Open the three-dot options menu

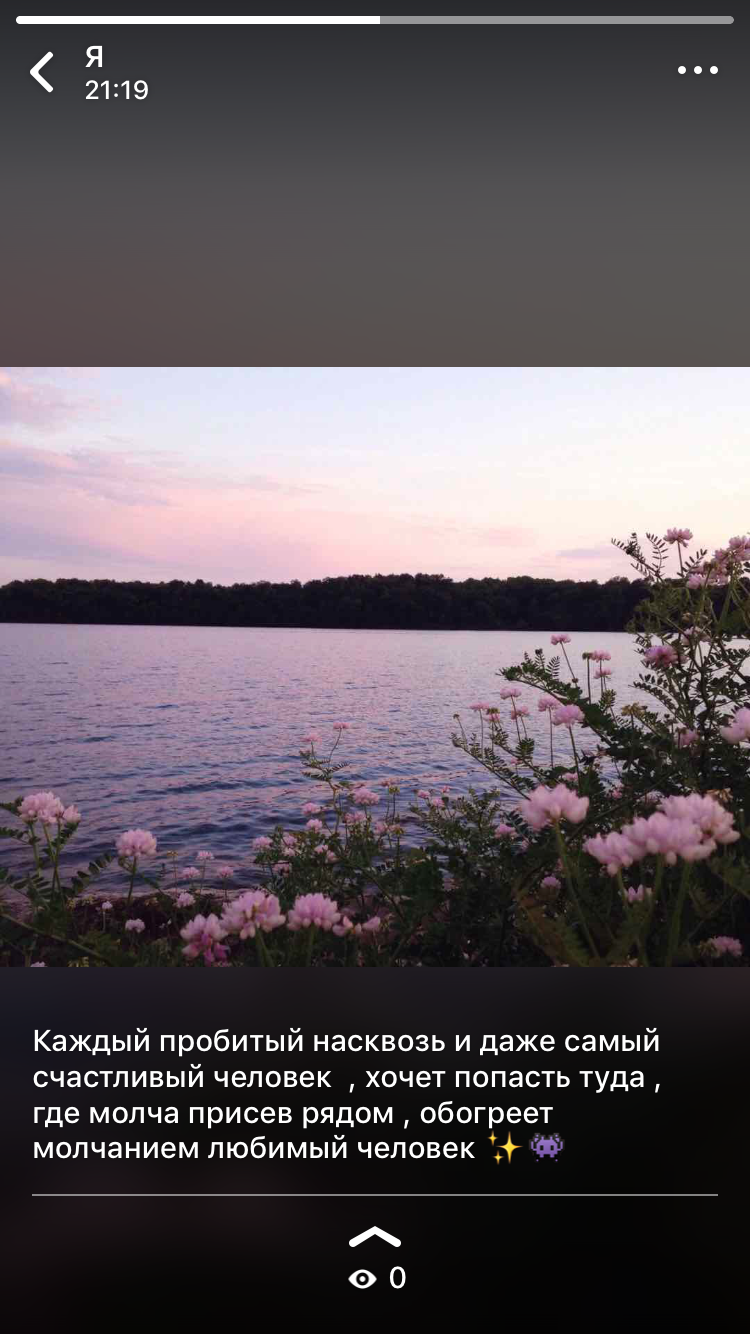click(697, 70)
